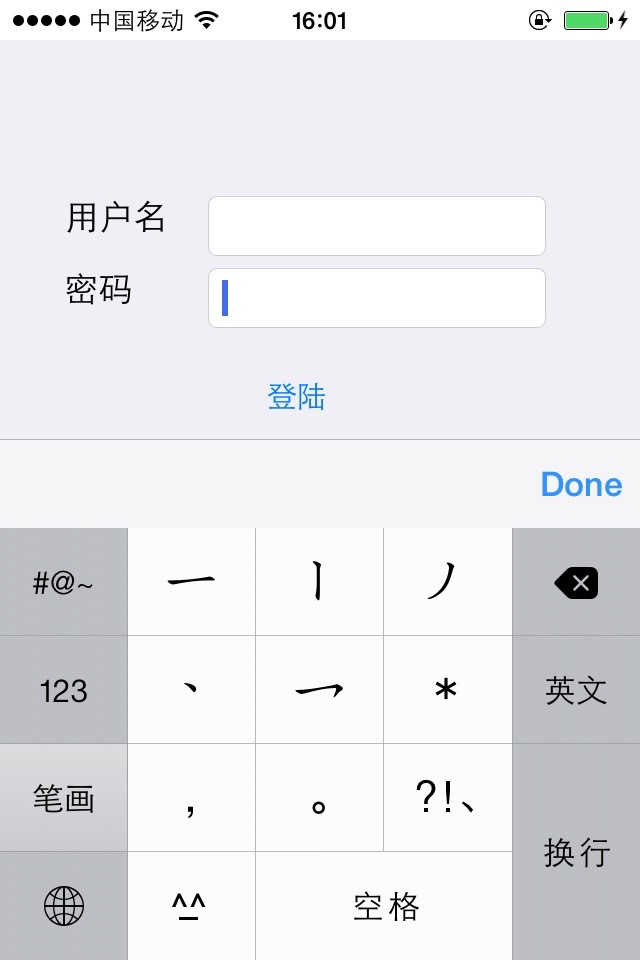This screenshot has height=960, width=640.
Task: Switch keyboard to 英文 English
Action: tap(576, 690)
